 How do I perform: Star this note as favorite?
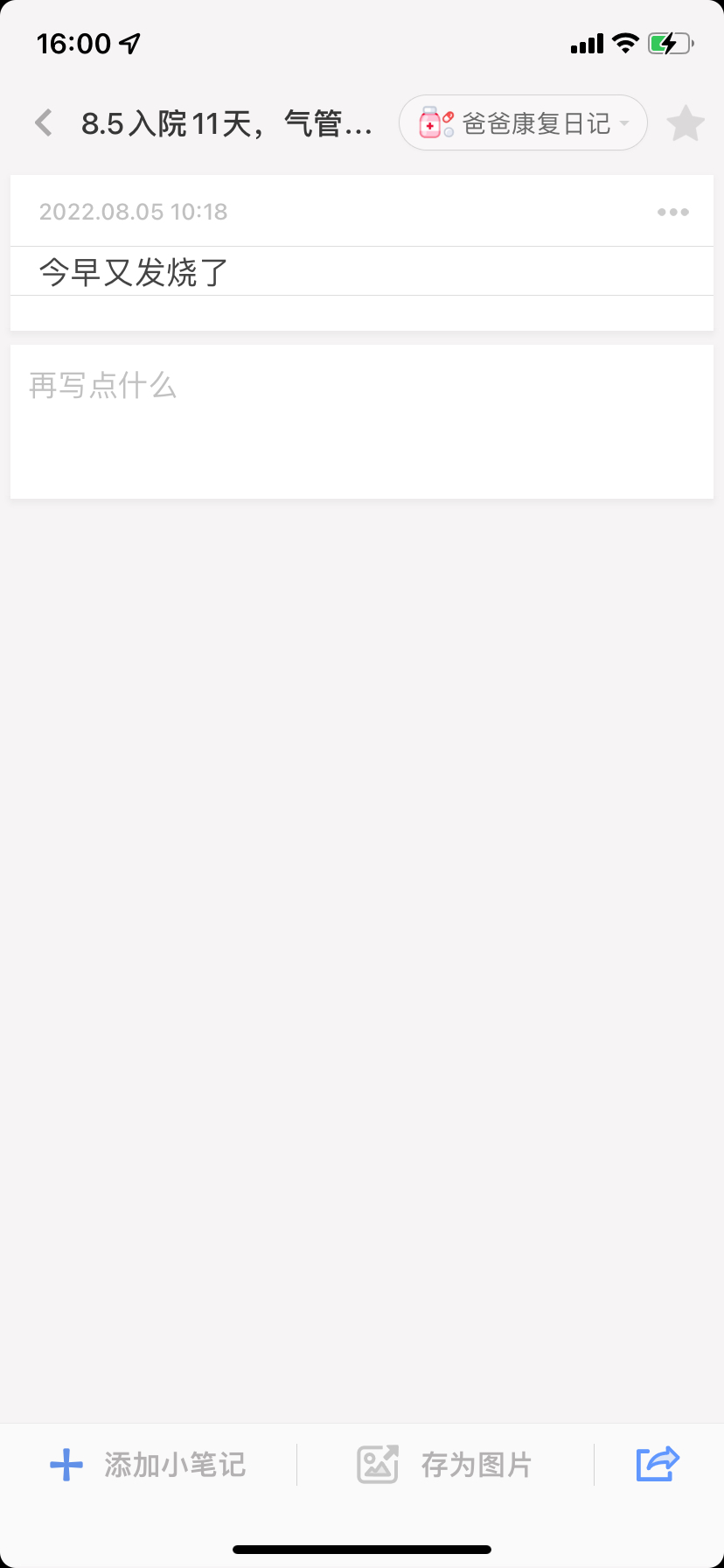(686, 123)
